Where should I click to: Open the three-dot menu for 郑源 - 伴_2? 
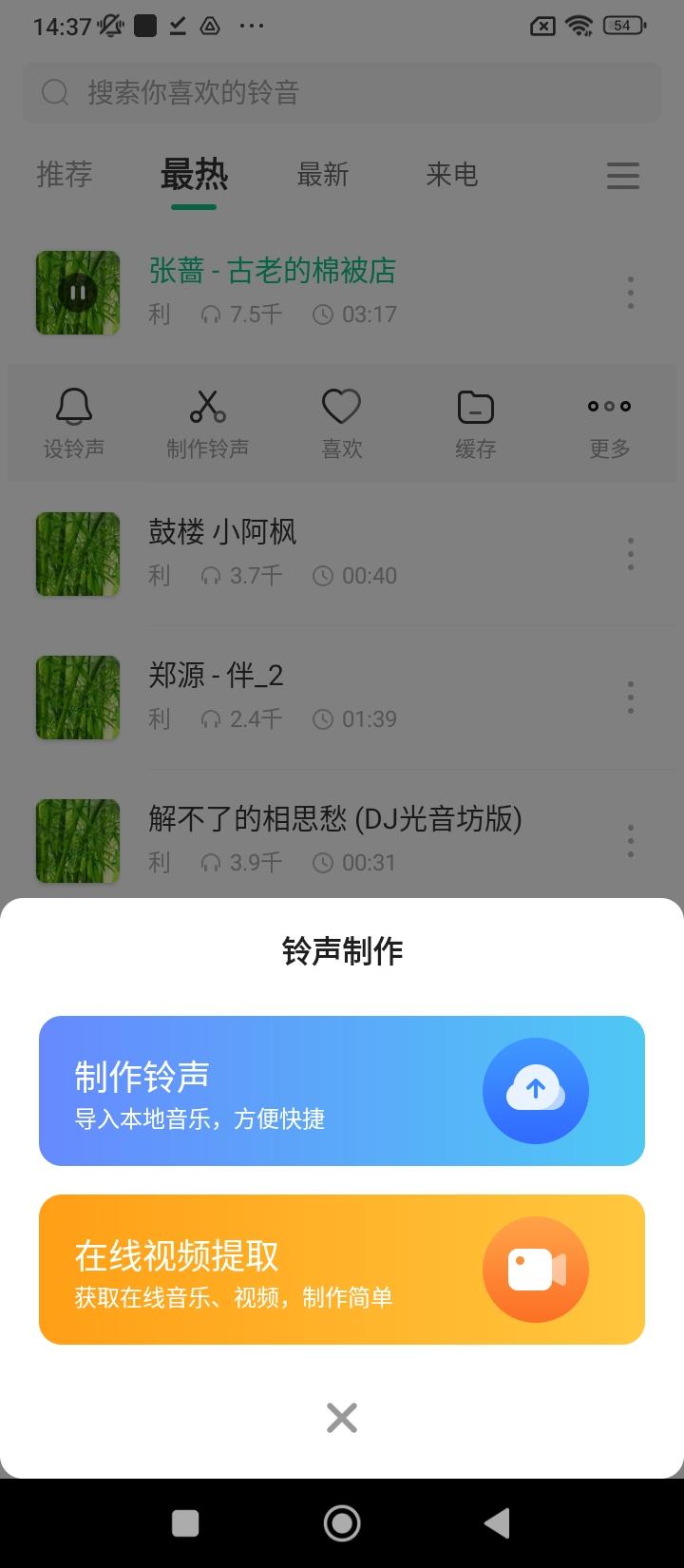coord(630,697)
